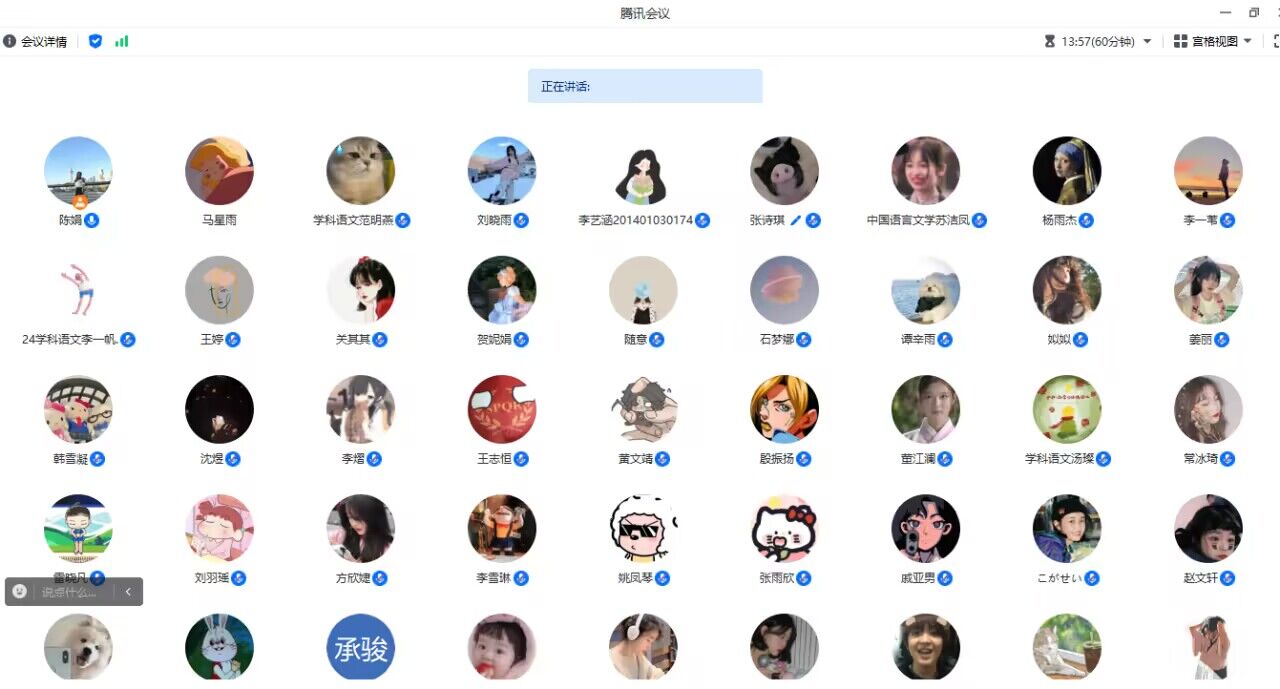Image resolution: width=1280 pixels, height=689 pixels.
Task: Check the meeting security shield icon
Action: pyautogui.click(x=95, y=42)
